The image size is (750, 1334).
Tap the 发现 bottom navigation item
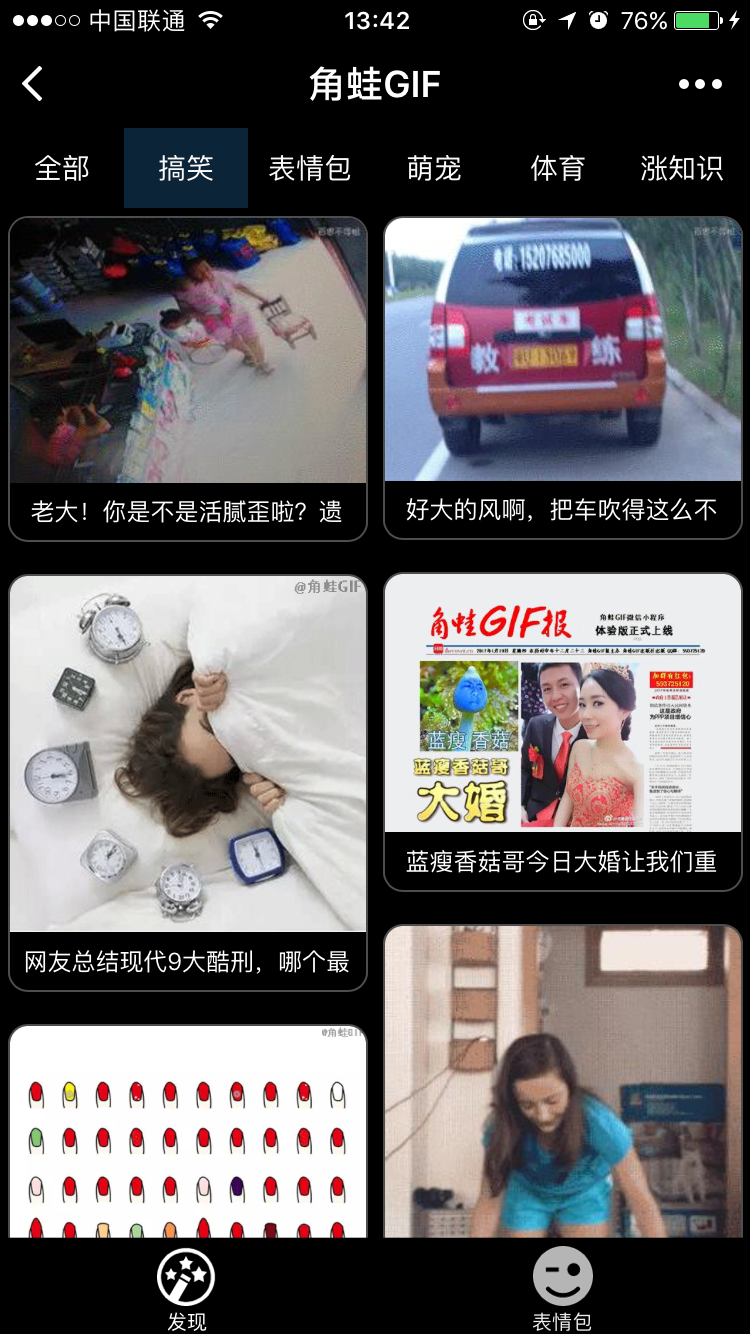pyautogui.click(x=187, y=1289)
